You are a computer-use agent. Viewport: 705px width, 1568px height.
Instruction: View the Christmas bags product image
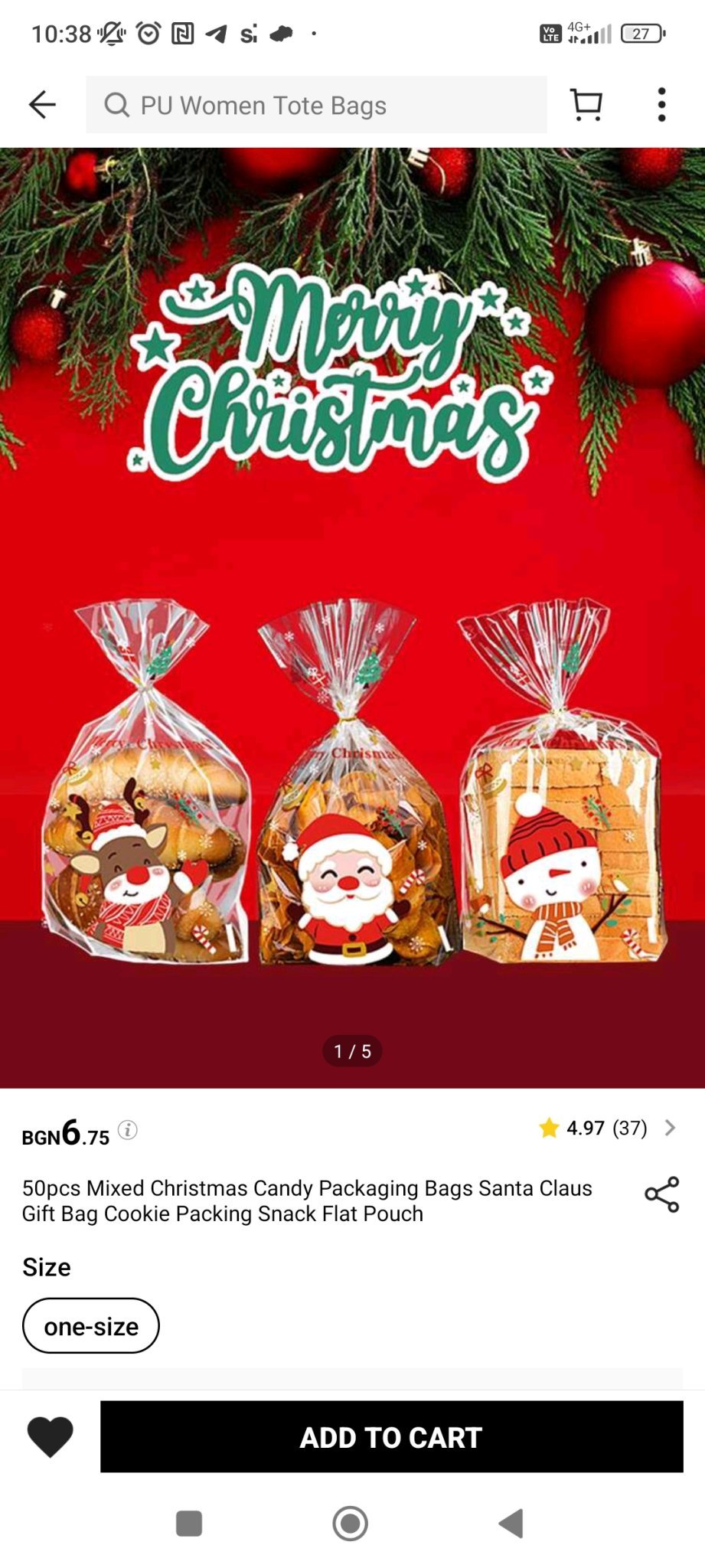pyautogui.click(x=352, y=617)
